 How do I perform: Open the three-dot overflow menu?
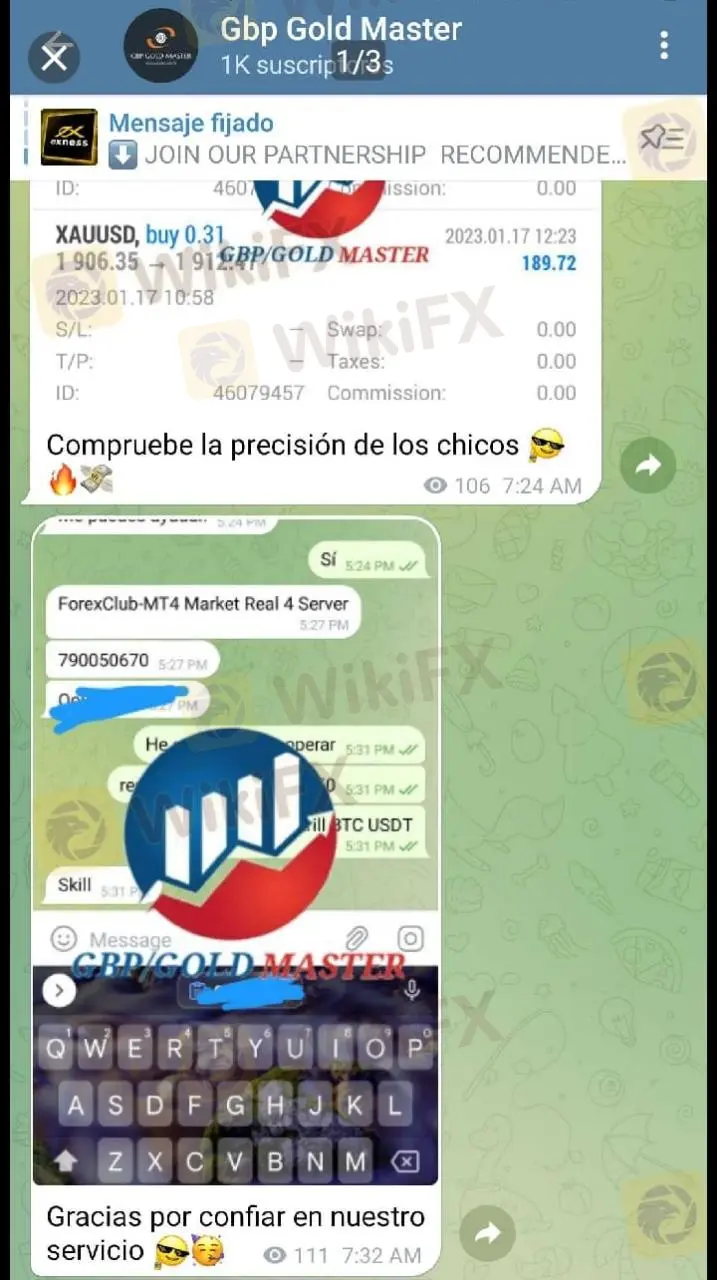pos(664,45)
